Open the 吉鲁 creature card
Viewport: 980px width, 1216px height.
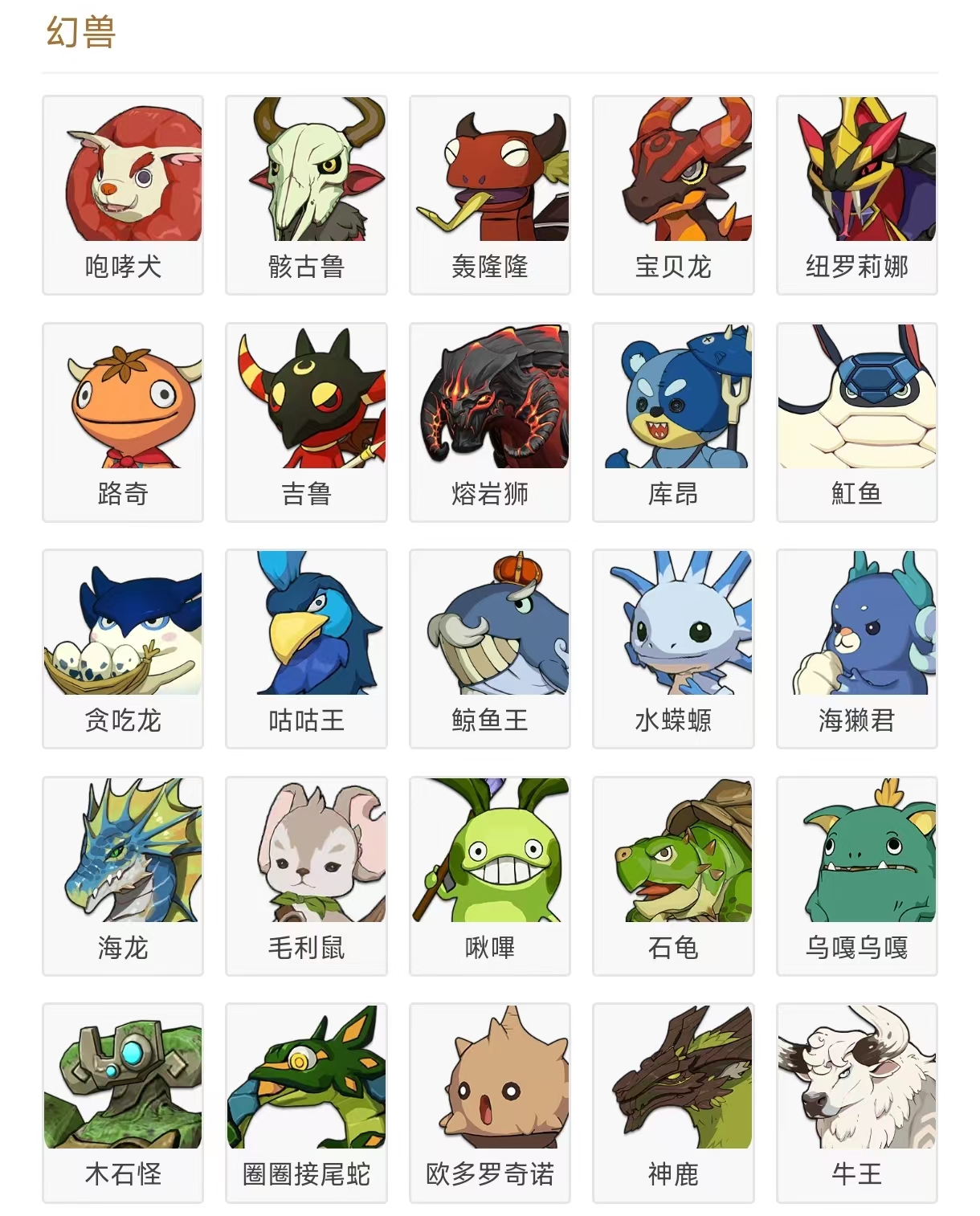tap(306, 422)
